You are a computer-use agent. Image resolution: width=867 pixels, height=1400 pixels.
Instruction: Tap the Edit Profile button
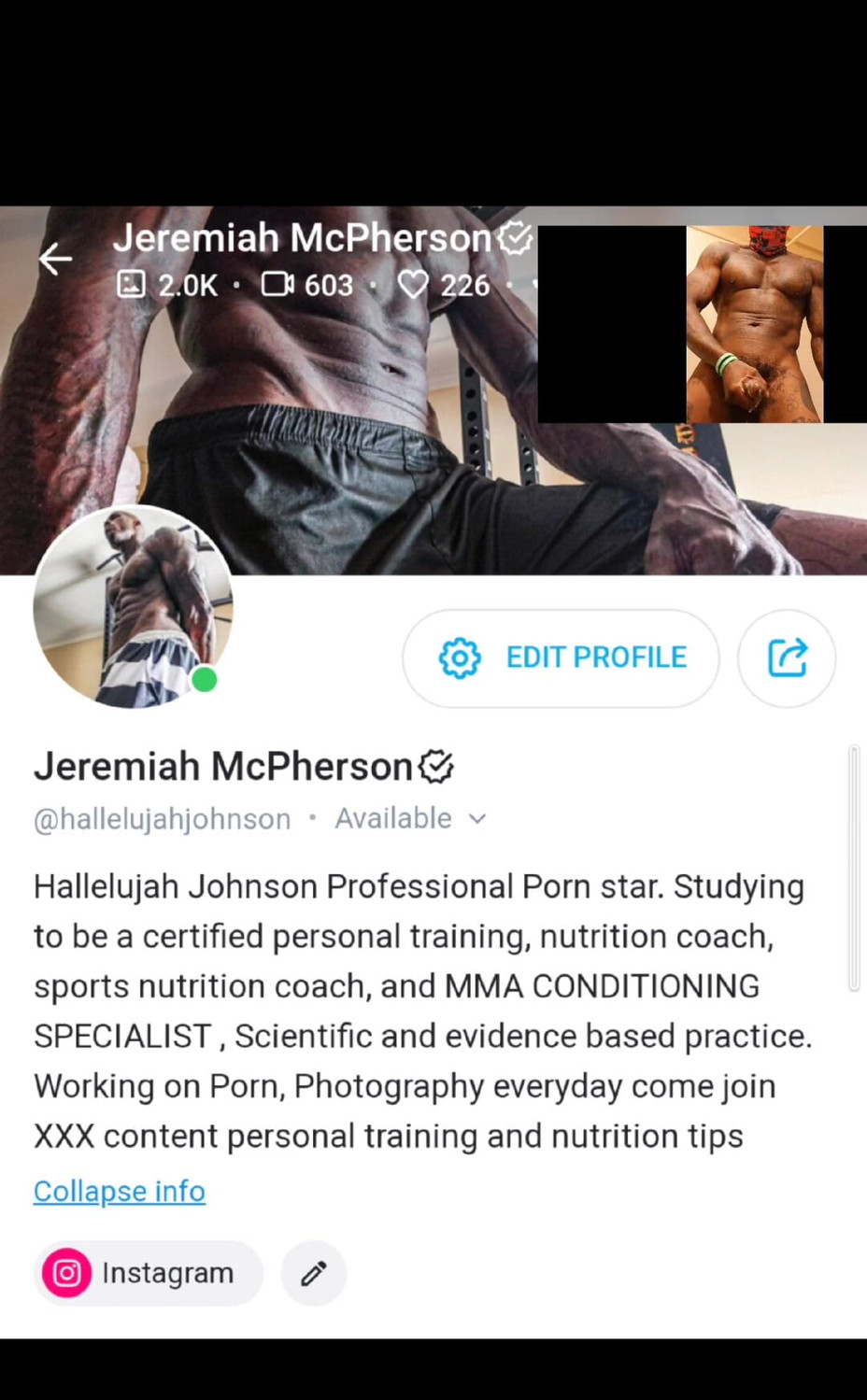(x=561, y=658)
